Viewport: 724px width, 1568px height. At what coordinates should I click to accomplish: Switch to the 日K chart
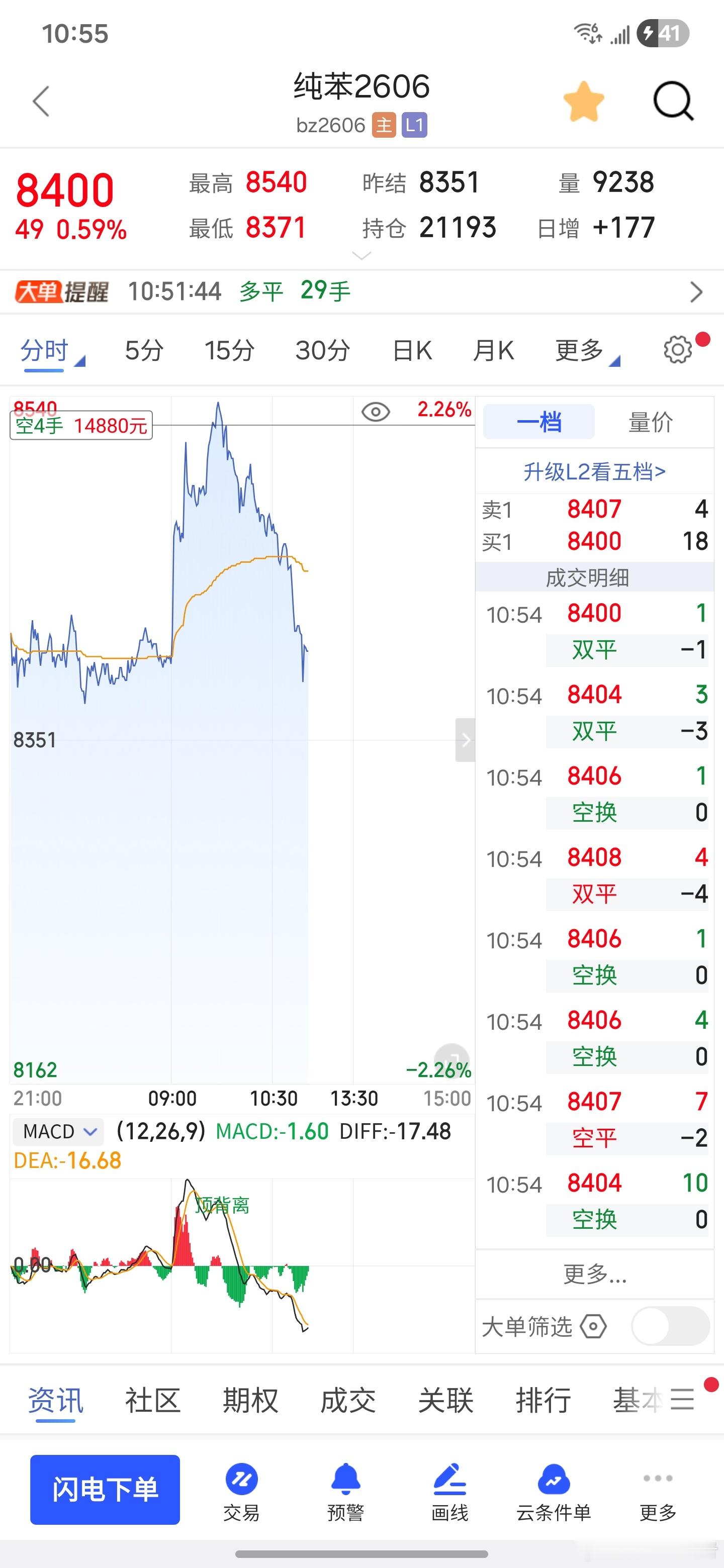pyautogui.click(x=412, y=351)
